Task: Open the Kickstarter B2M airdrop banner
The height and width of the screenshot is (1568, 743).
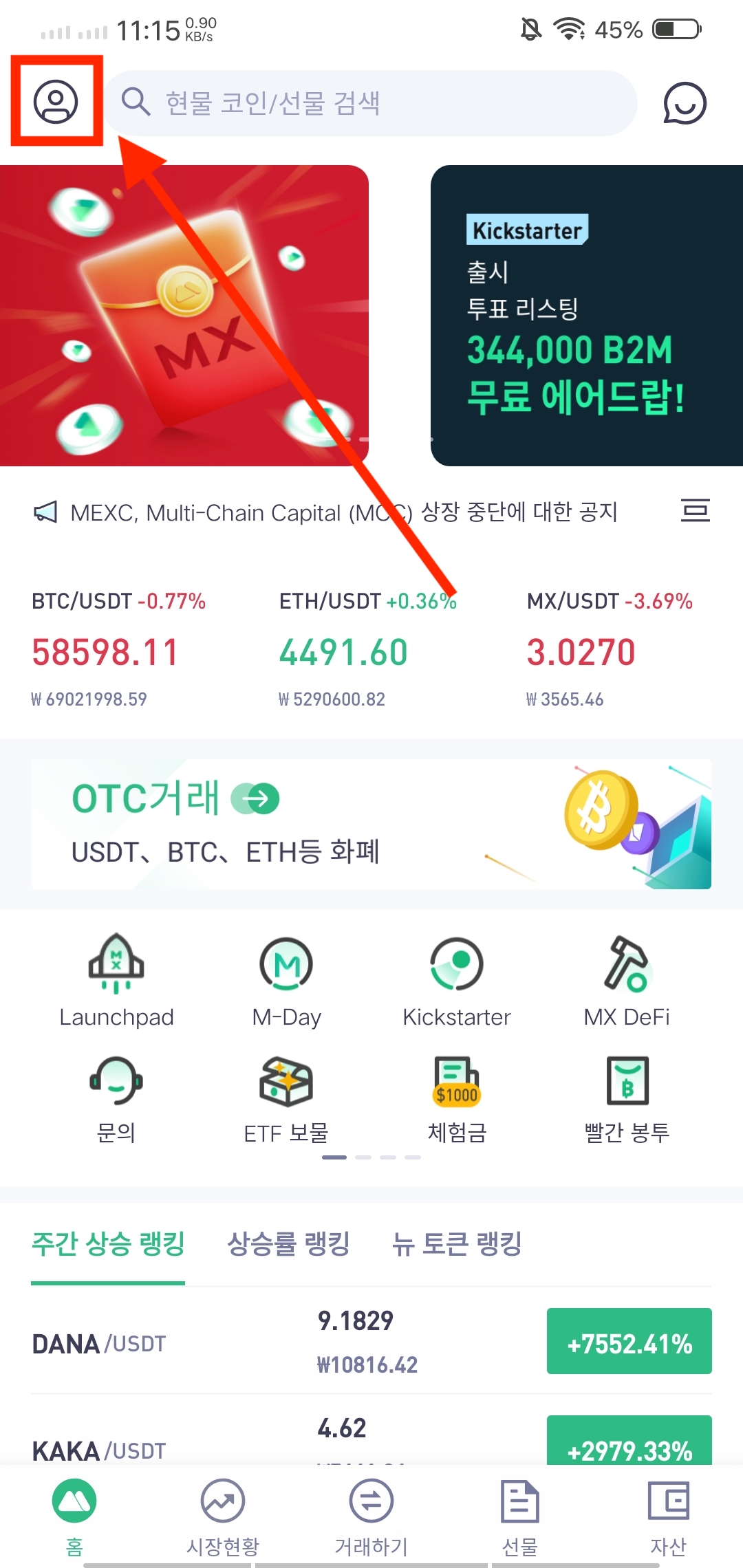Action: (x=586, y=315)
